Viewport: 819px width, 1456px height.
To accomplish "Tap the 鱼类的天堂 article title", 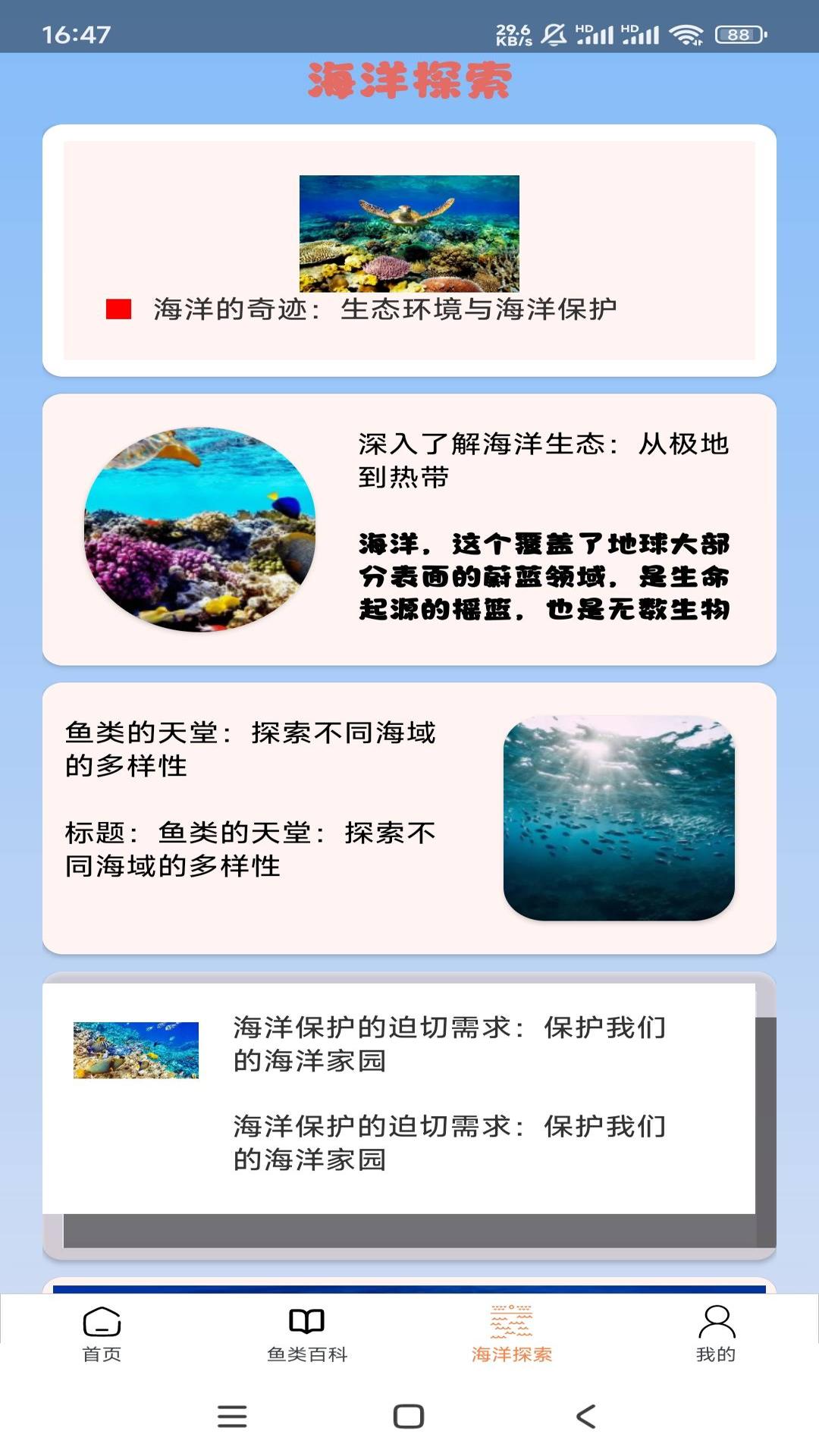I will pyautogui.click(x=252, y=751).
